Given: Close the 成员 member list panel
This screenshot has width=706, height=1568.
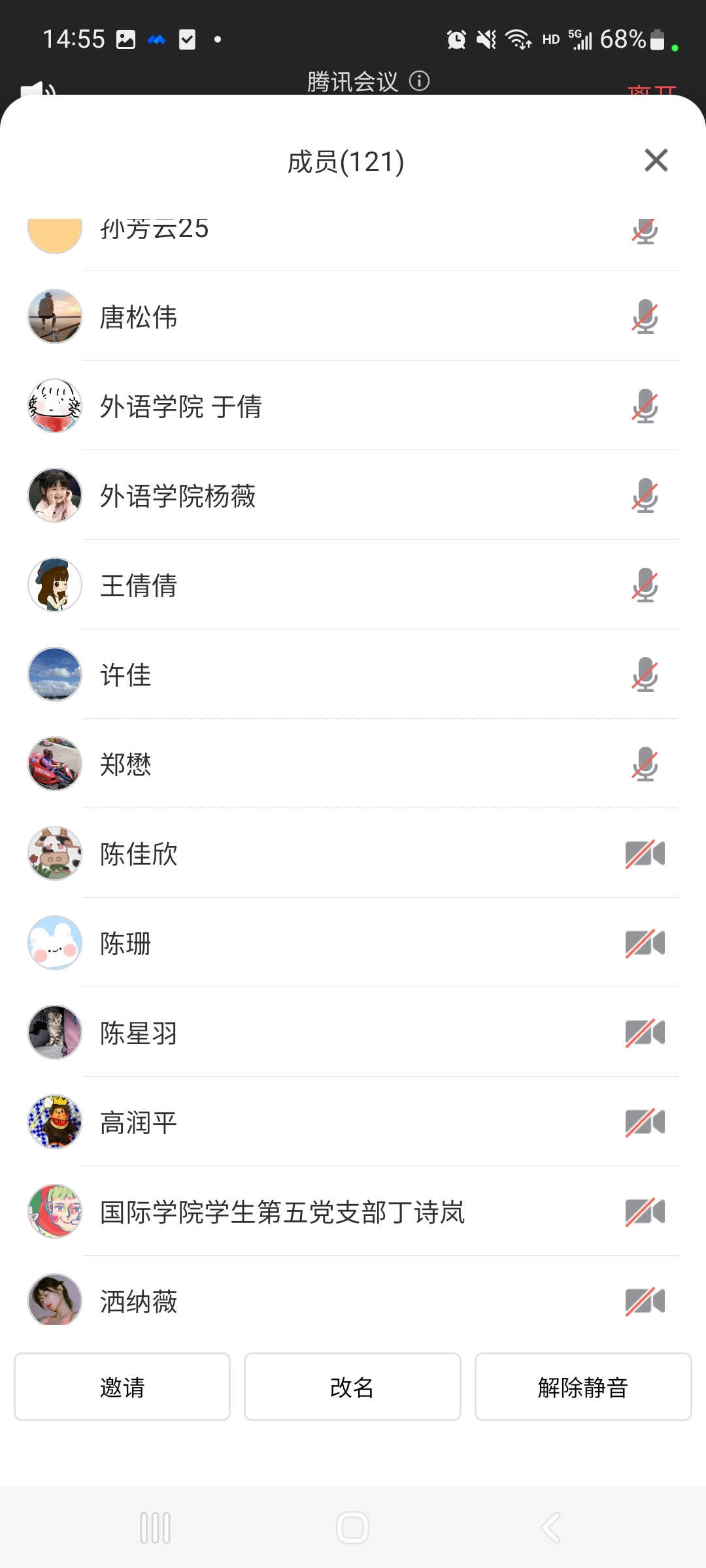Looking at the screenshot, I should [x=656, y=160].
